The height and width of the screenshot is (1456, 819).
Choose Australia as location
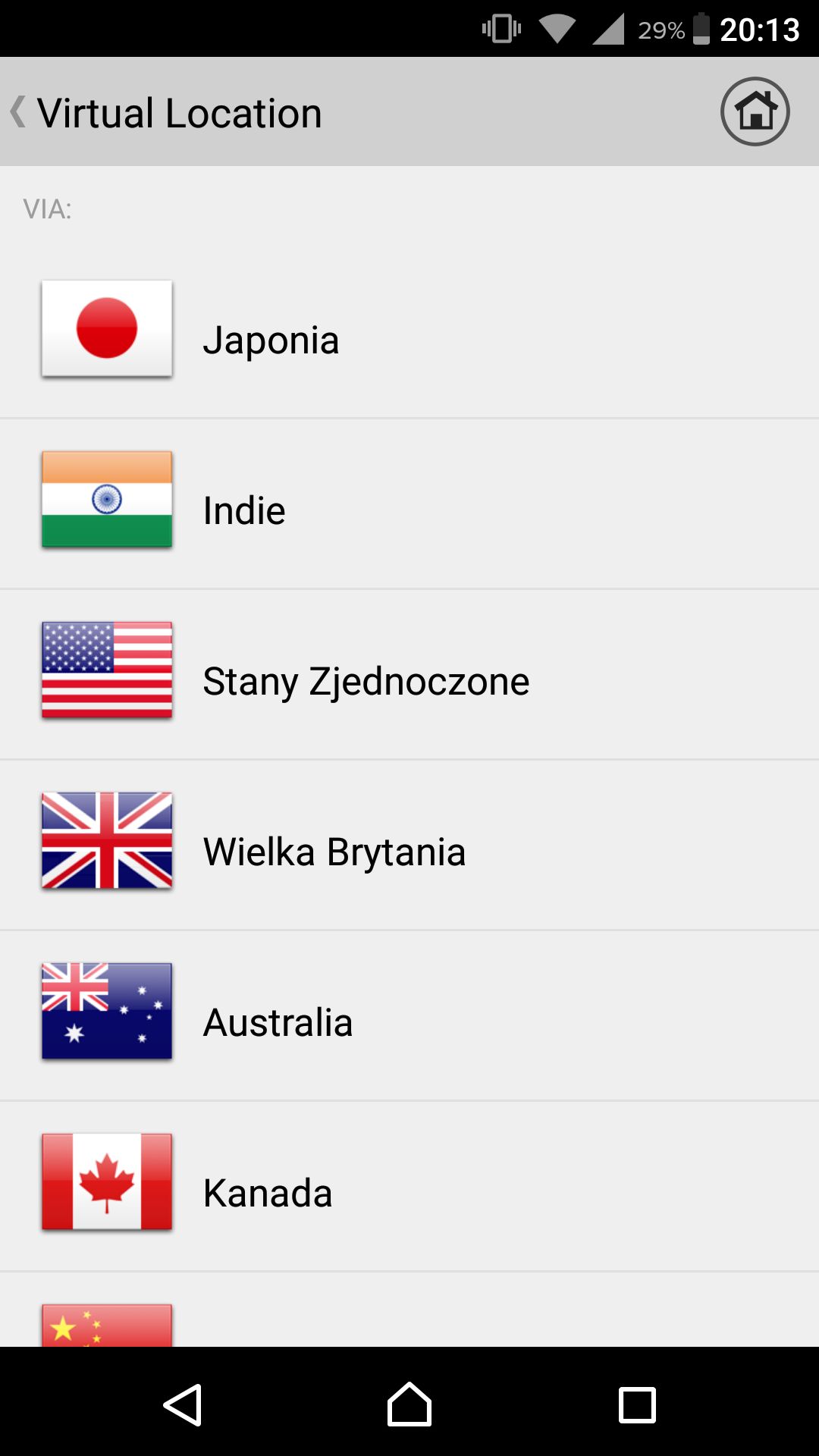(409, 1015)
